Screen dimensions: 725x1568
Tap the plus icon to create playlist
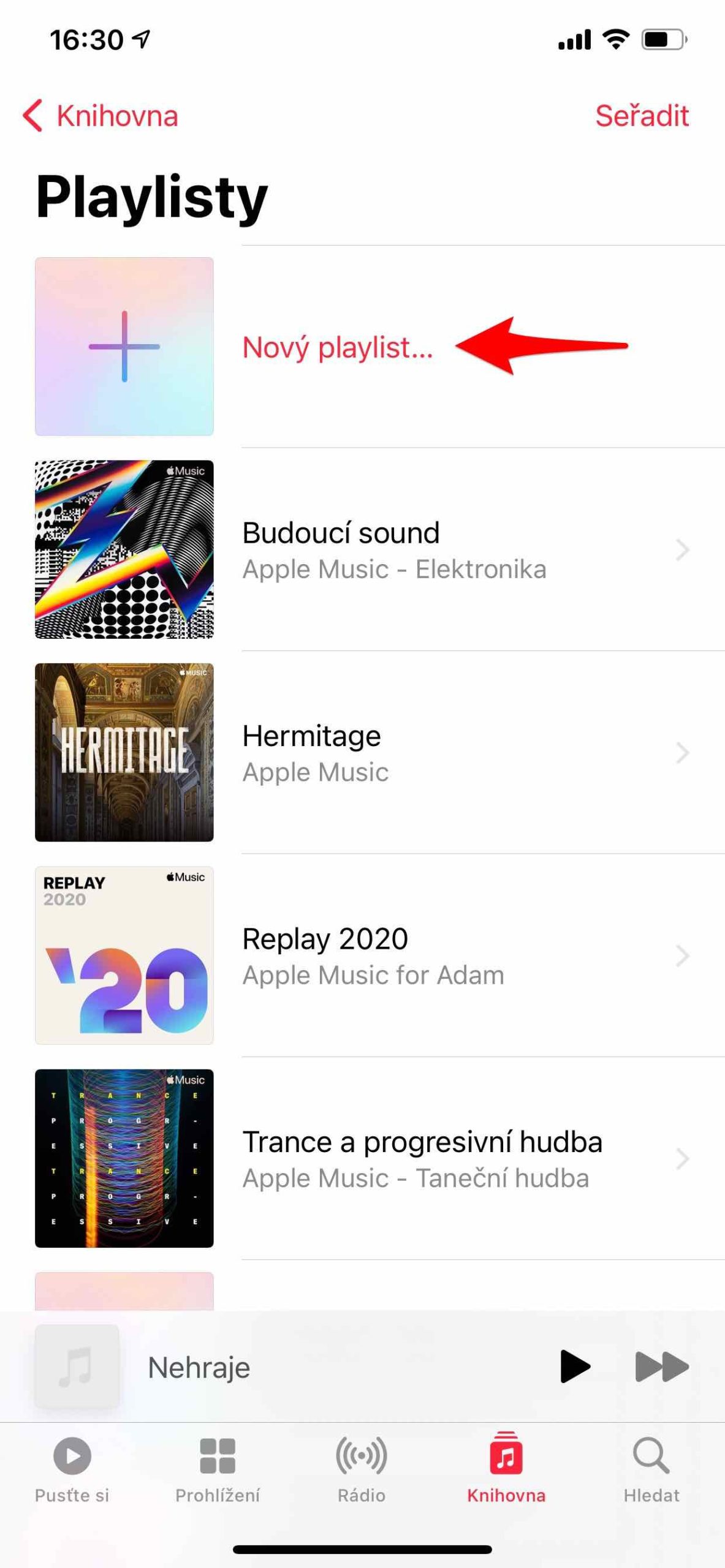[x=123, y=347]
